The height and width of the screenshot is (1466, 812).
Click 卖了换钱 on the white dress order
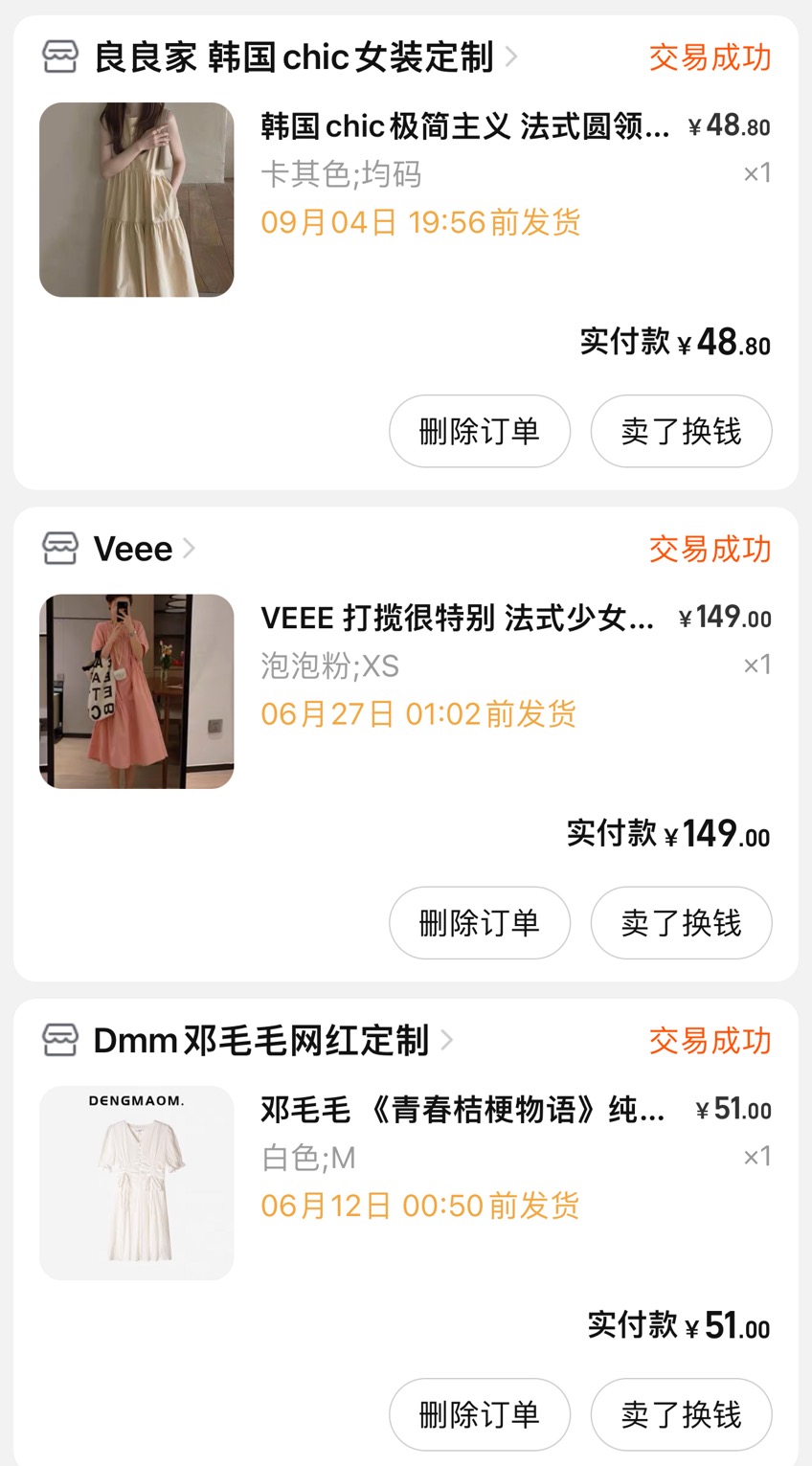pos(681,1413)
